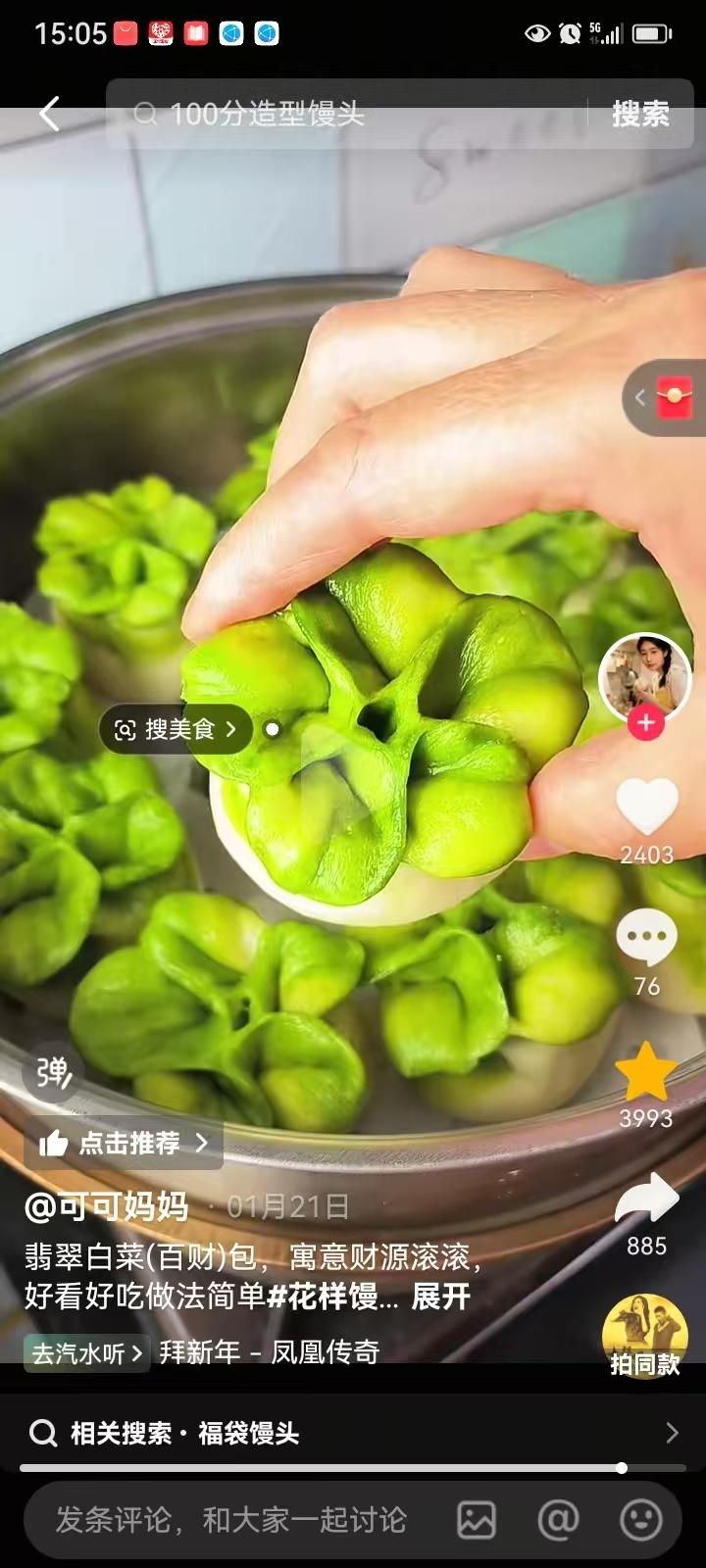Tap the 搜索 search button
The width and height of the screenshot is (706, 1568).
[641, 115]
